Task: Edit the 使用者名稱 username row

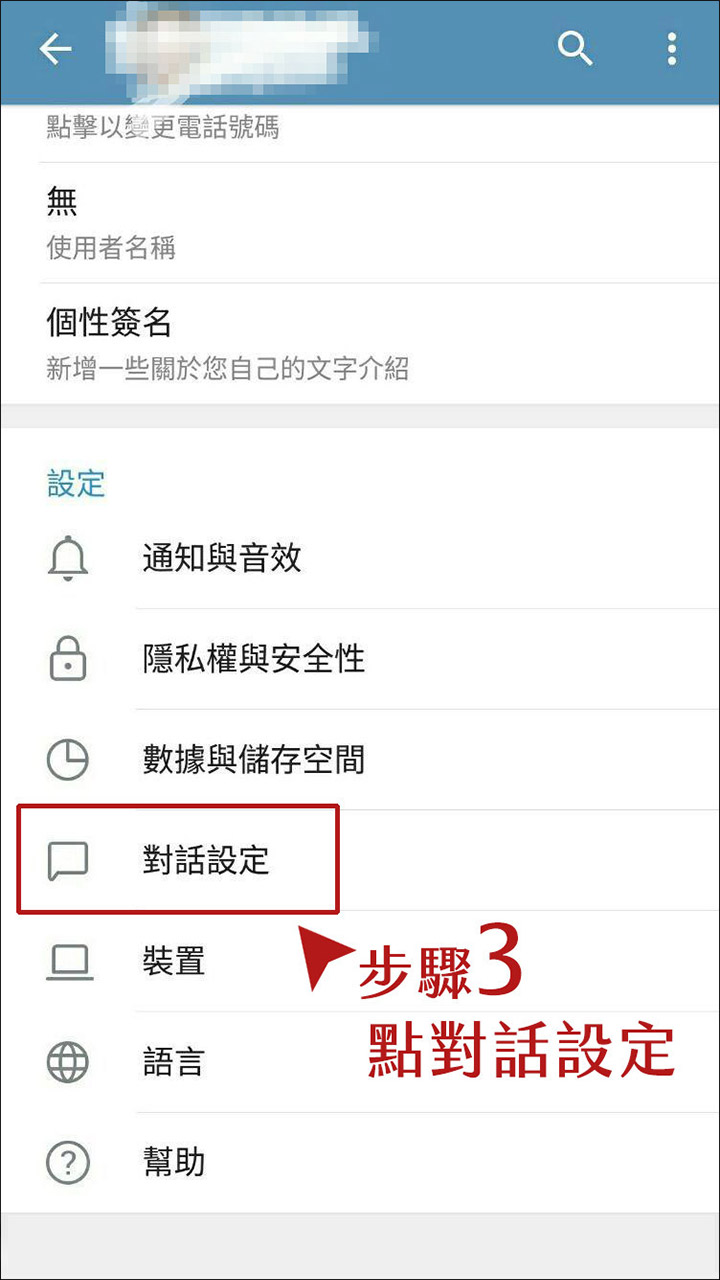Action: click(x=360, y=223)
